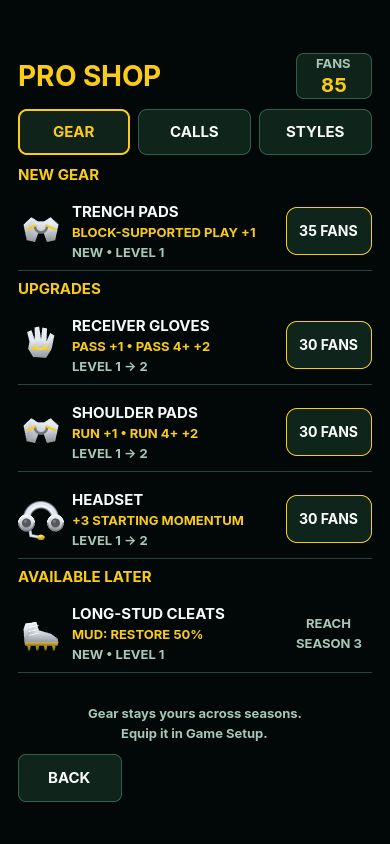Buy Trench Pads for 35 fans

(329, 231)
